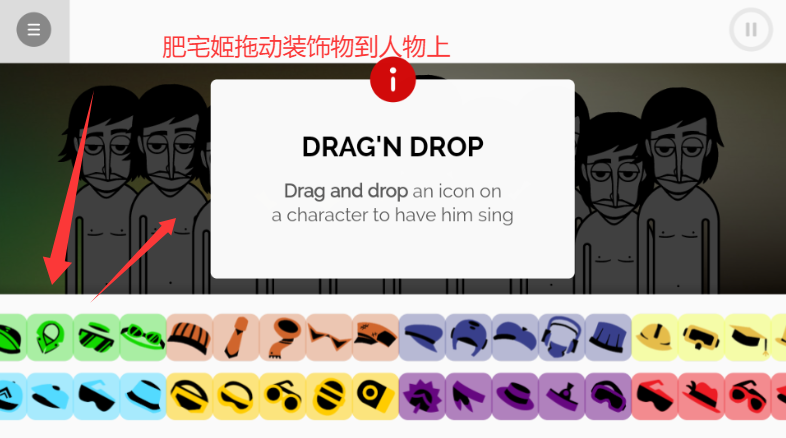Select the yellow hard-hat icon
Viewport: 786px width, 438px height.
654,337
